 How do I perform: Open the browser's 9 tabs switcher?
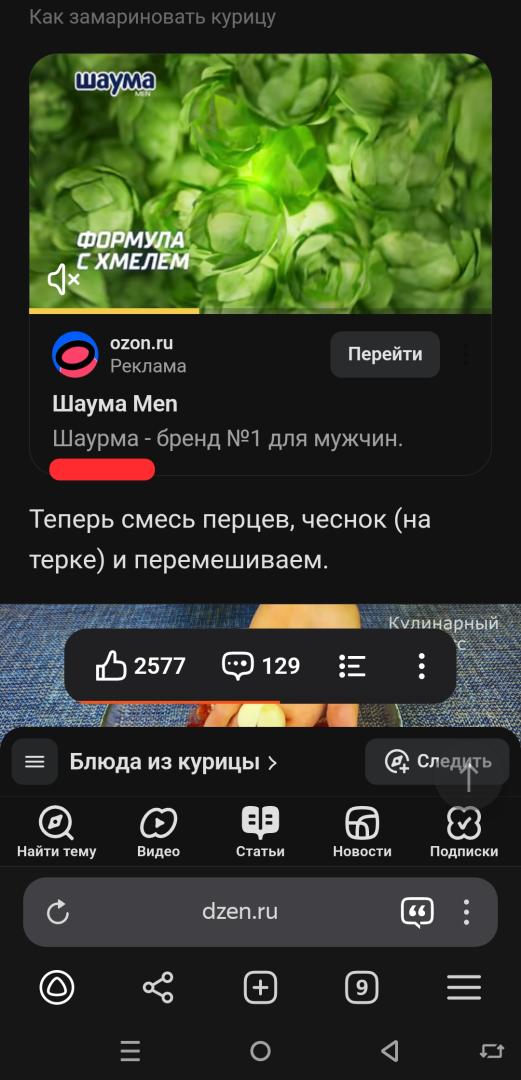(x=362, y=988)
